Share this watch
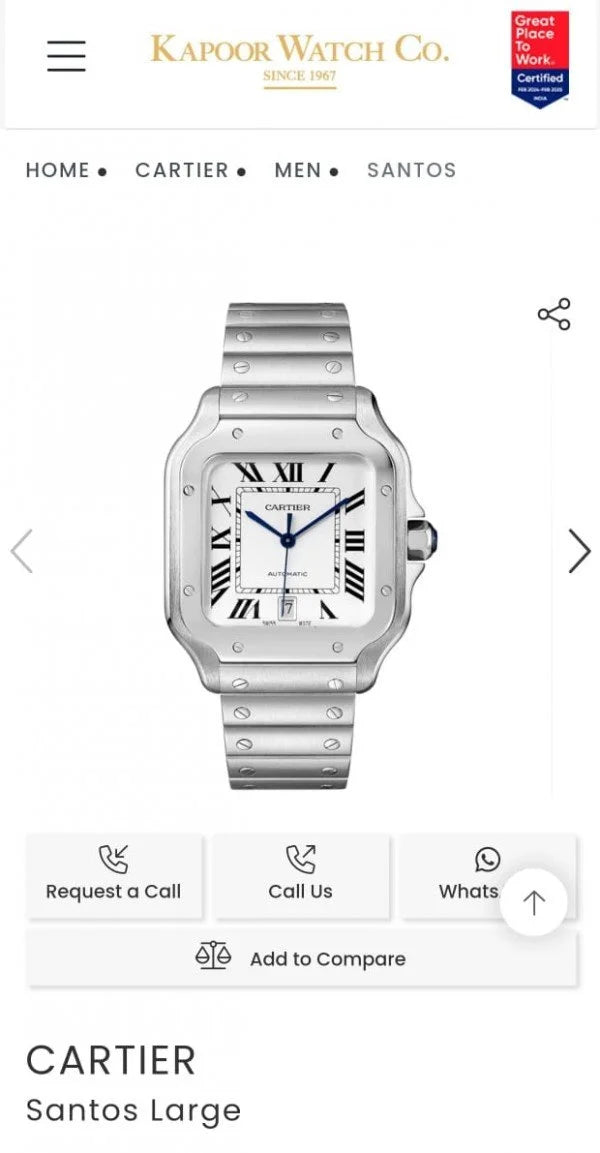Screen dimensions: 600x1153 tap(553, 314)
